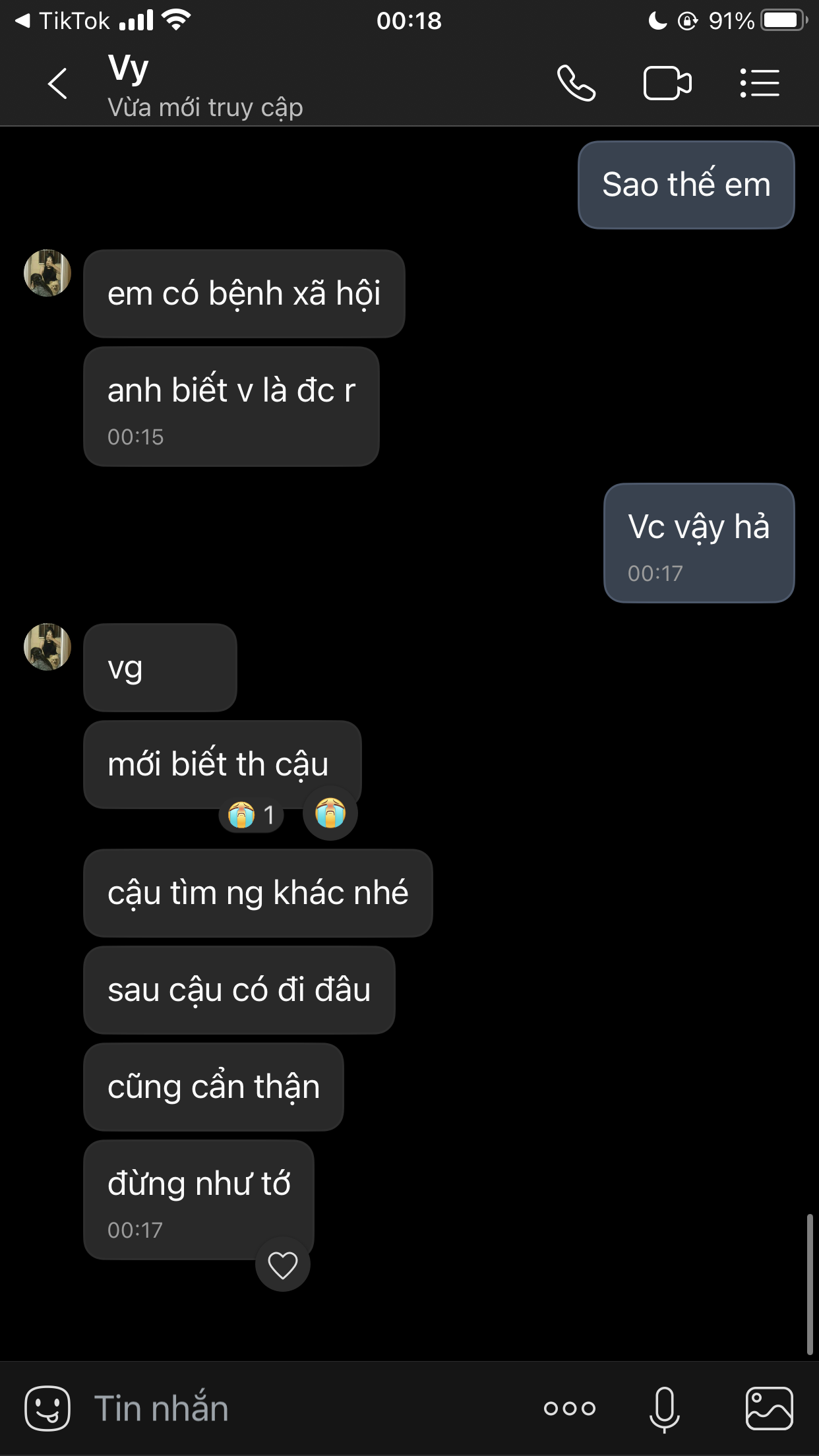This screenshot has width=819, height=1456.
Task: Open Vy's profile from the header name
Action: click(129, 69)
